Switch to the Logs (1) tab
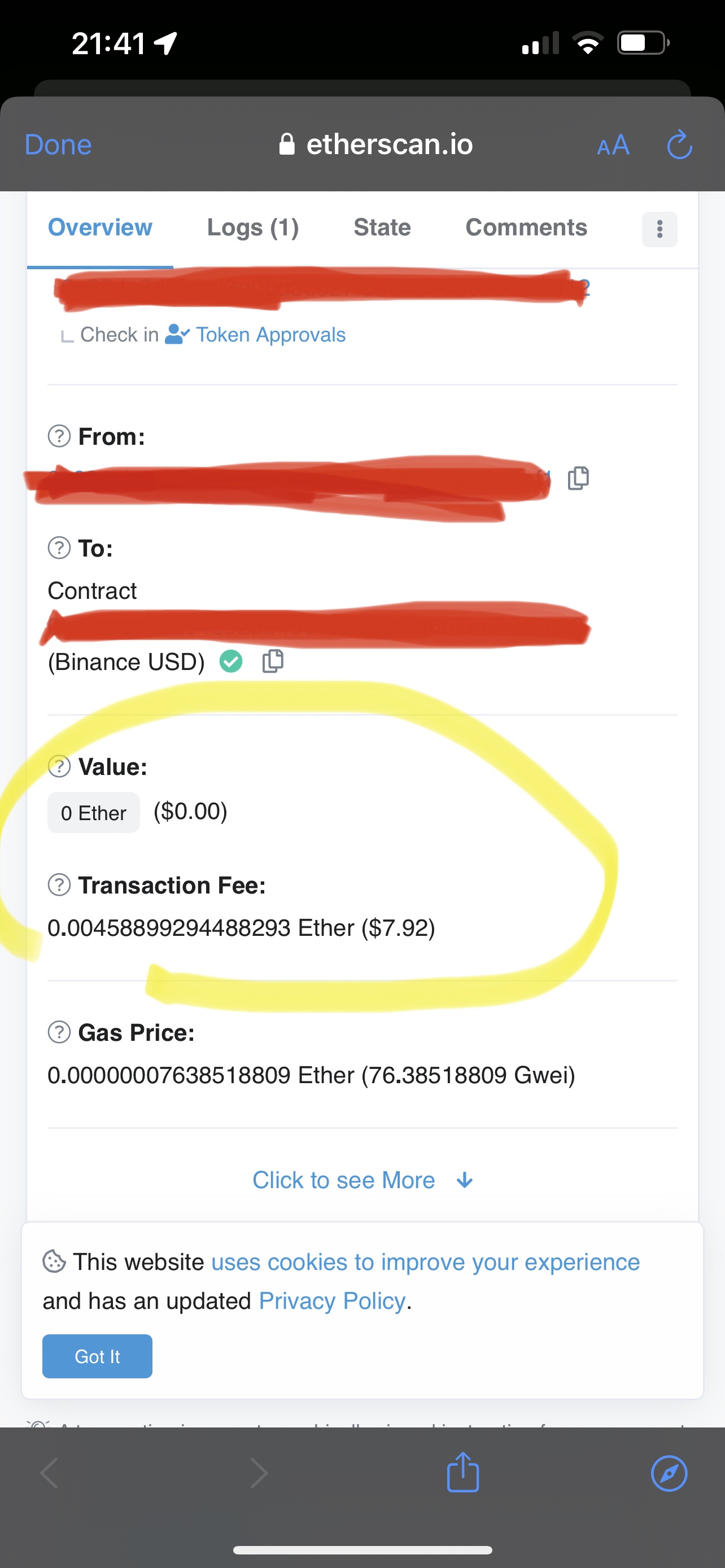Screen dimensions: 725x1568 tap(252, 227)
